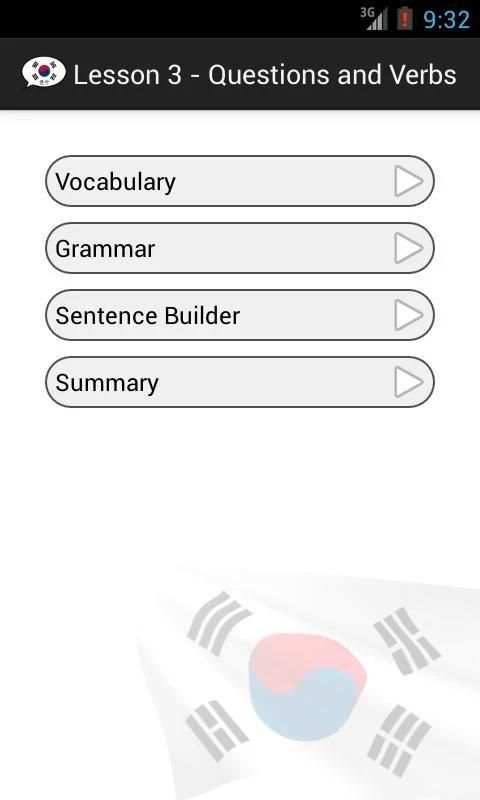480x800 pixels.
Task: Launch the Sentence Builder
Action: pyautogui.click(x=240, y=315)
